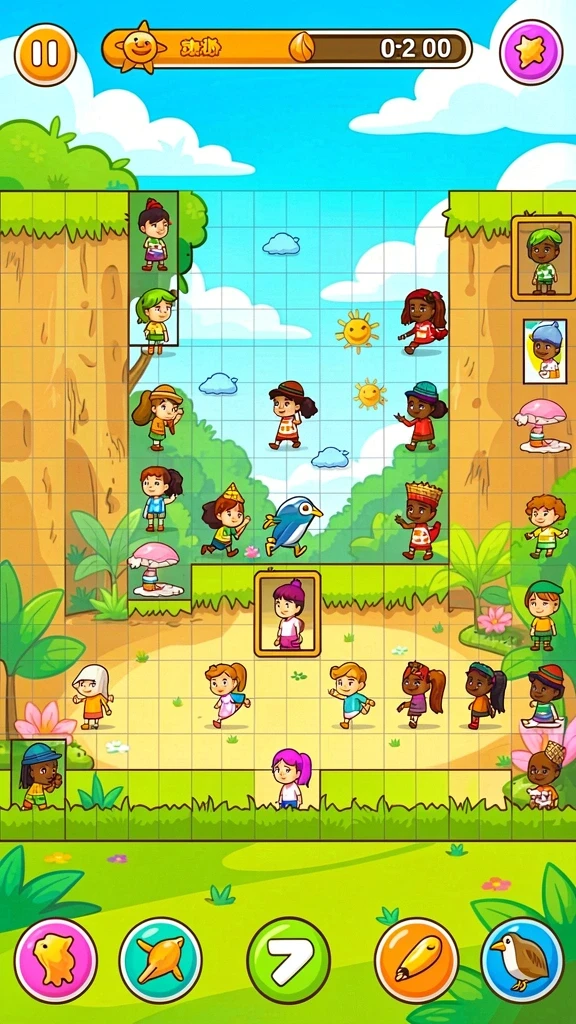Choose the blue-hat character card

pos(545,351)
